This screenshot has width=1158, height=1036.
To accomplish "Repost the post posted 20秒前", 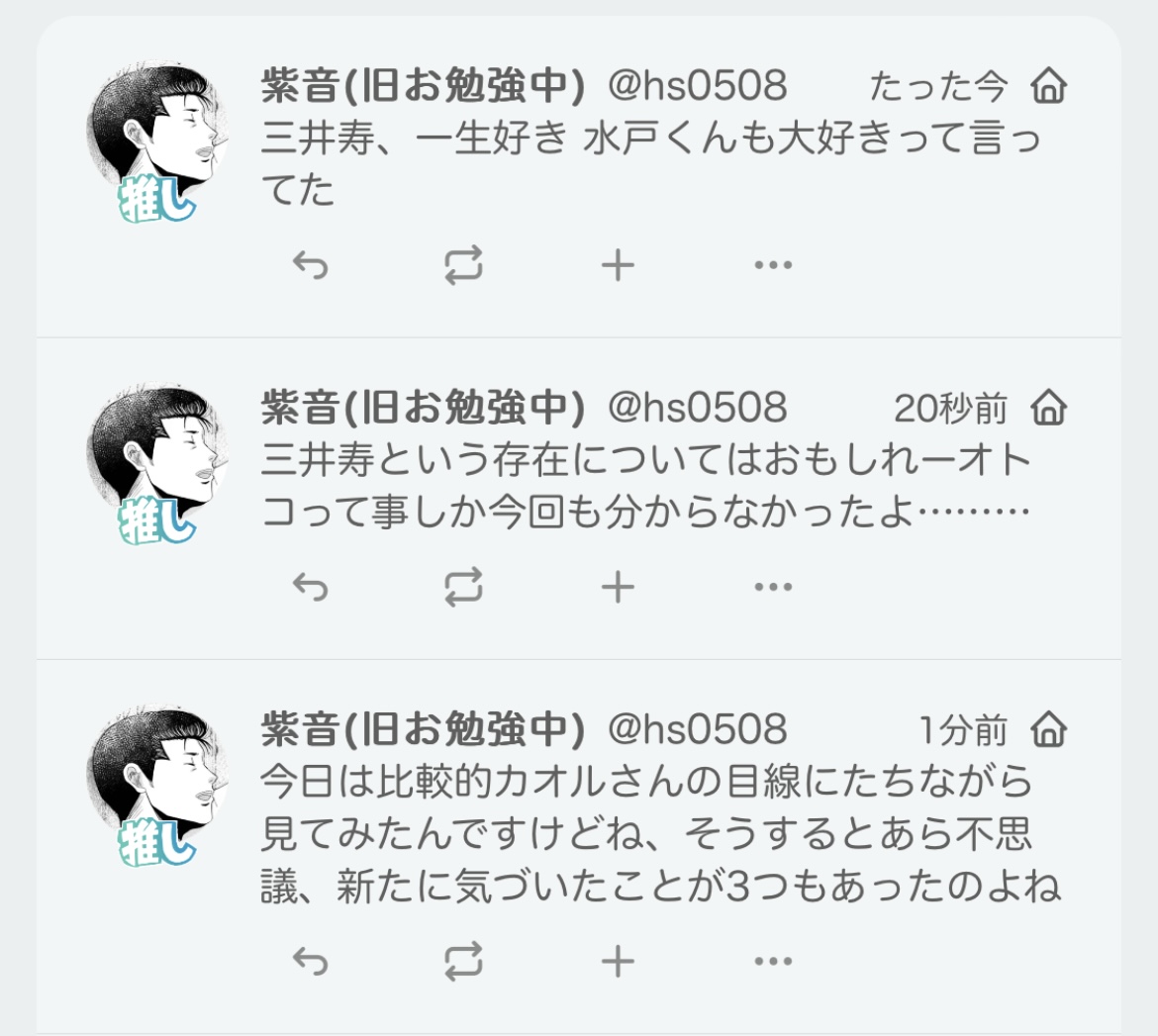I will click(463, 588).
